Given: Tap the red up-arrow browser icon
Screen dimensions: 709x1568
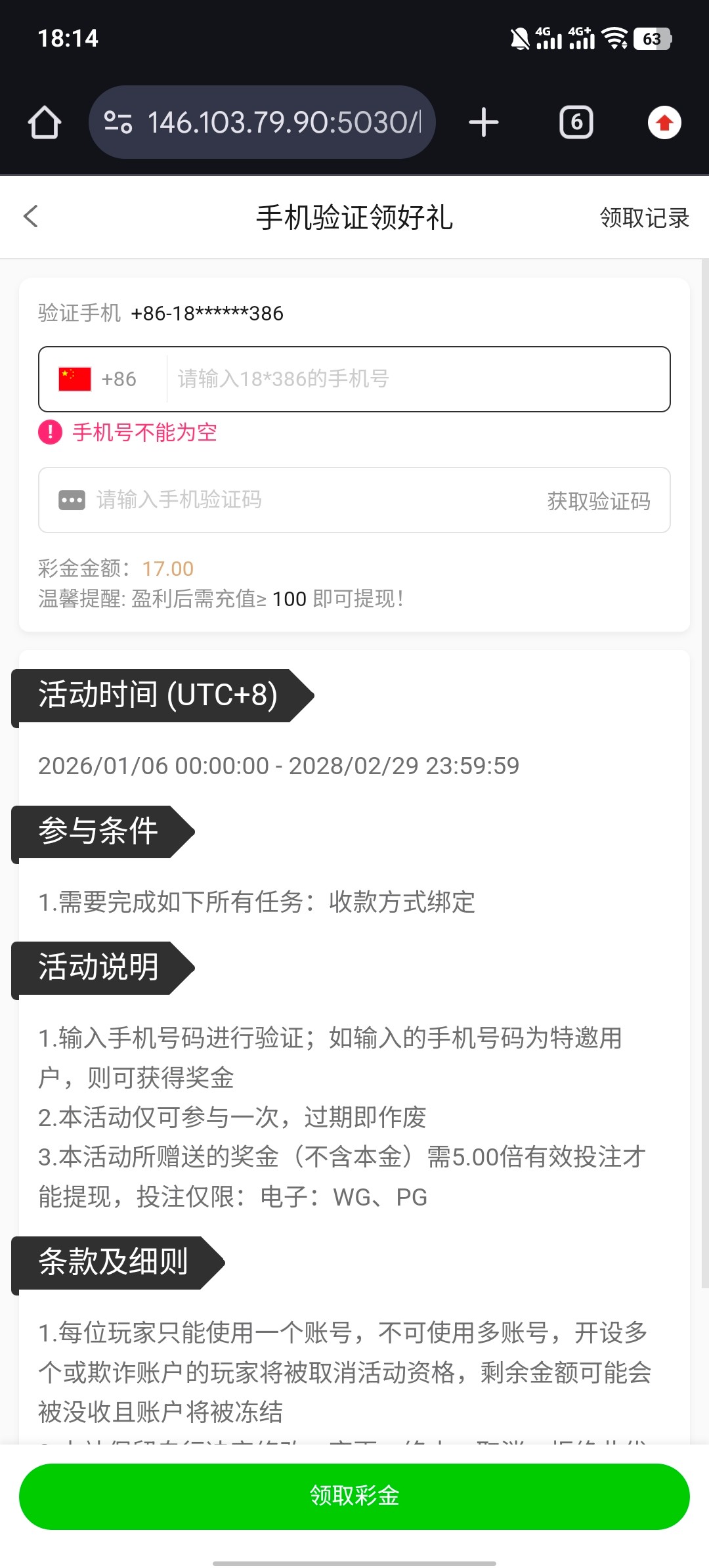Looking at the screenshot, I should (664, 123).
